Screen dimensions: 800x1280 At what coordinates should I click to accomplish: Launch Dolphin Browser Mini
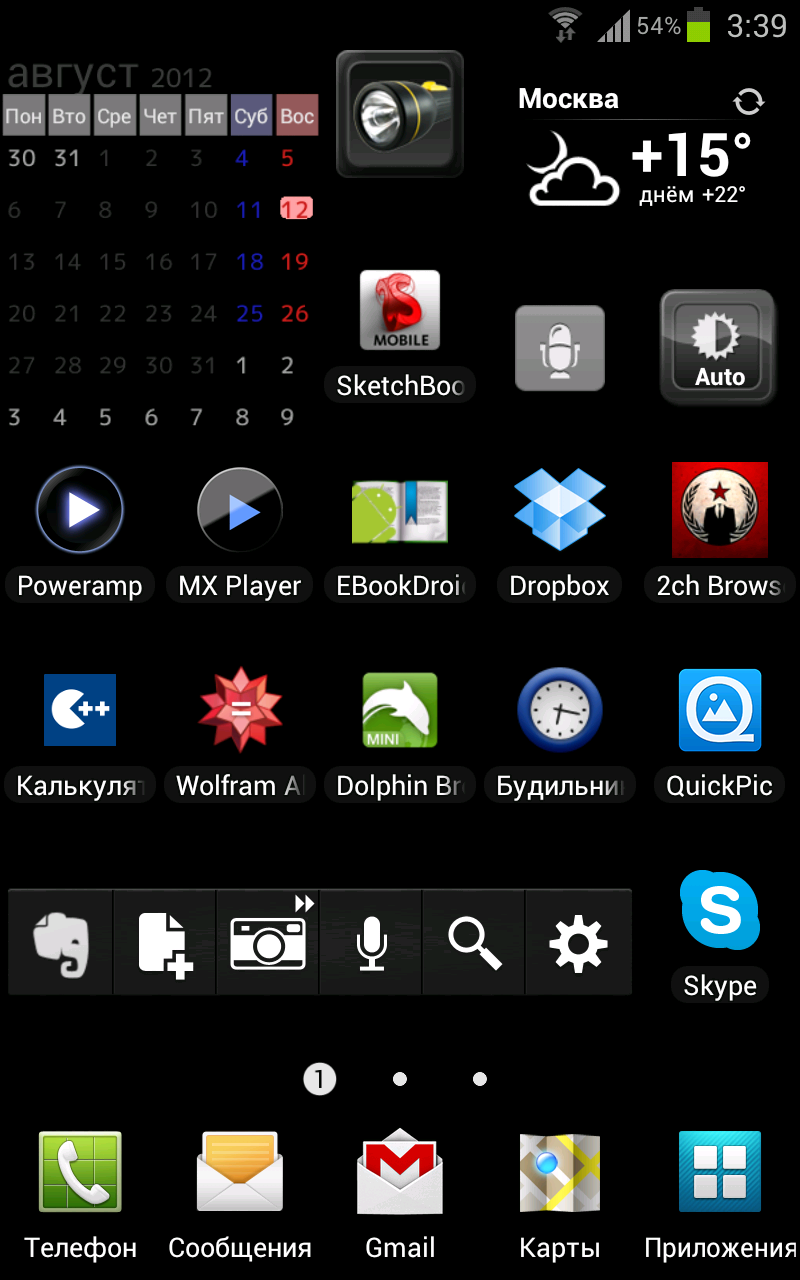tap(399, 710)
